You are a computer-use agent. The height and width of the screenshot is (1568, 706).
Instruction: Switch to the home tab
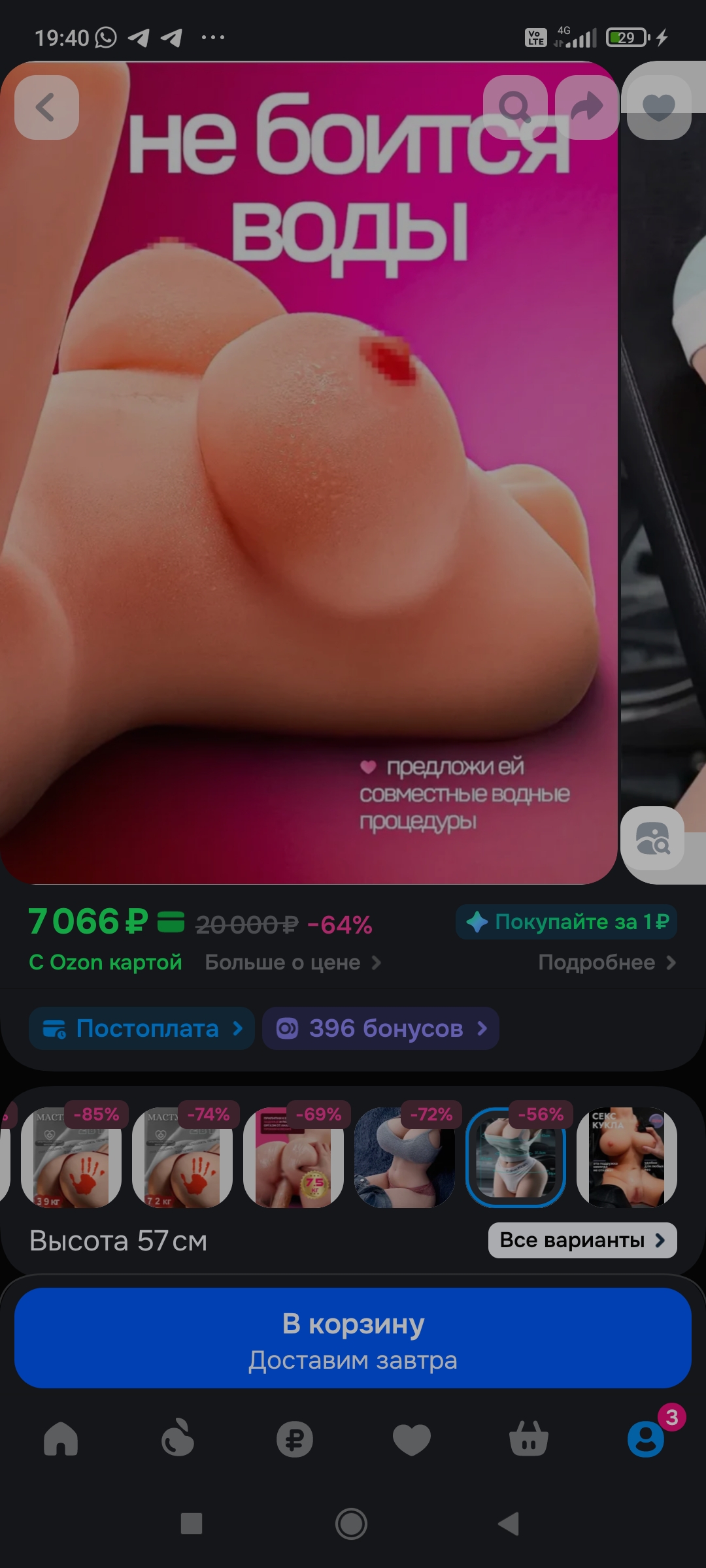pyautogui.click(x=61, y=1439)
